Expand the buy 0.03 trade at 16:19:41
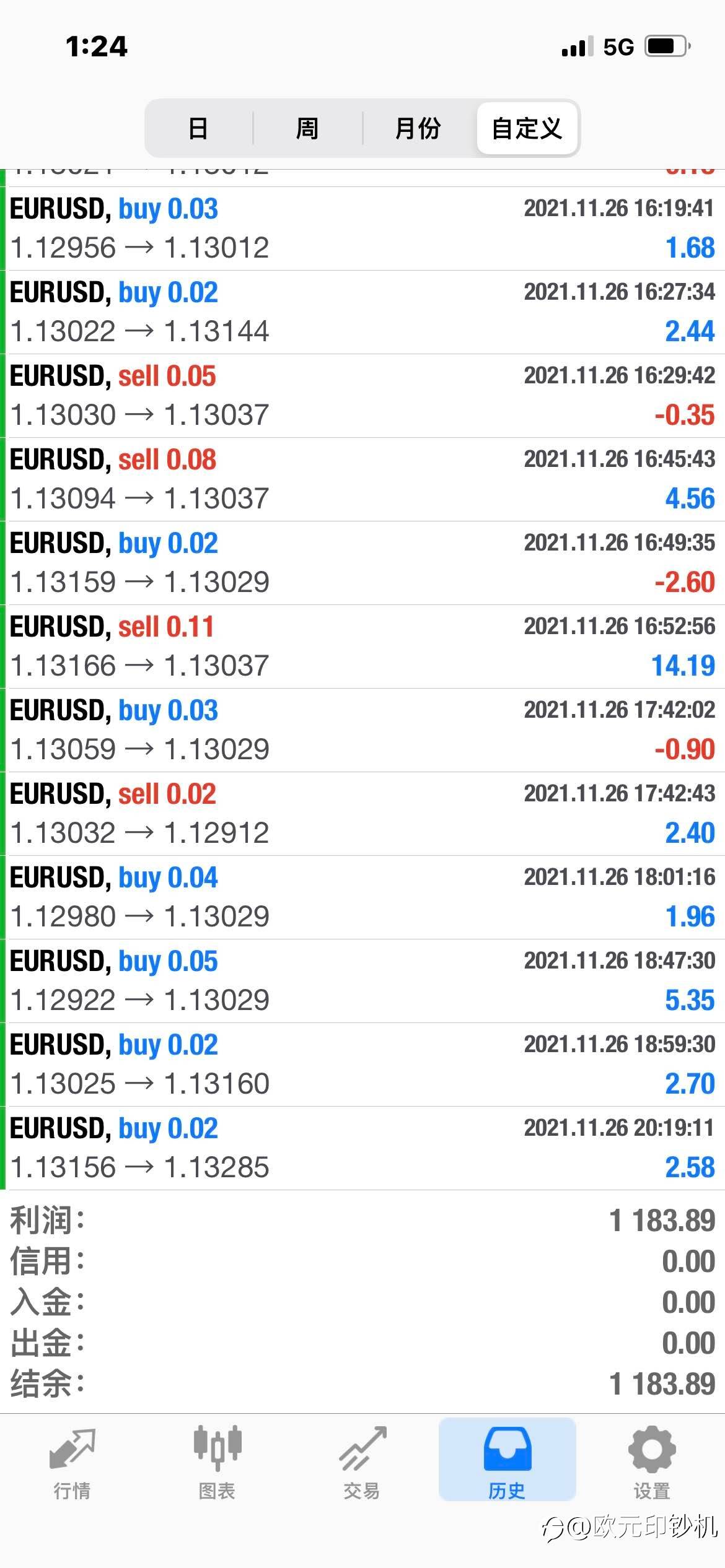The height and width of the screenshot is (1568, 725). [364, 229]
